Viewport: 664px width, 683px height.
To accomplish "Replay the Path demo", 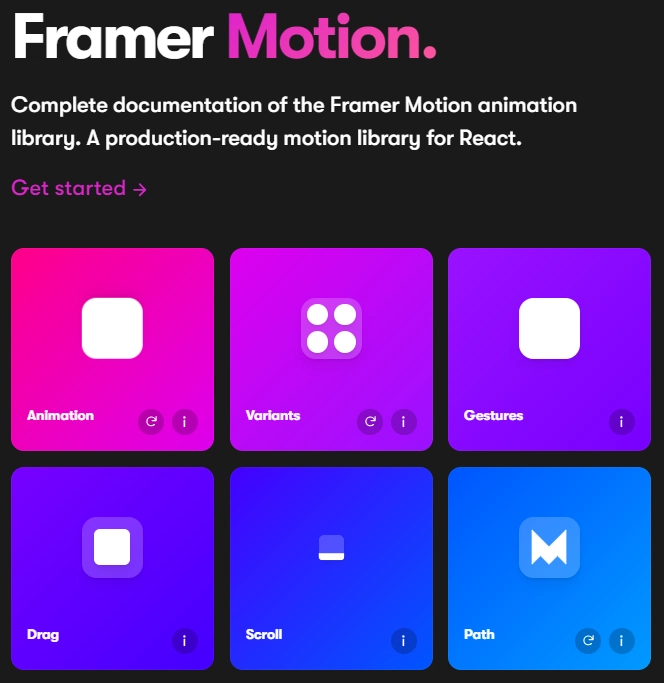I will tap(588, 641).
